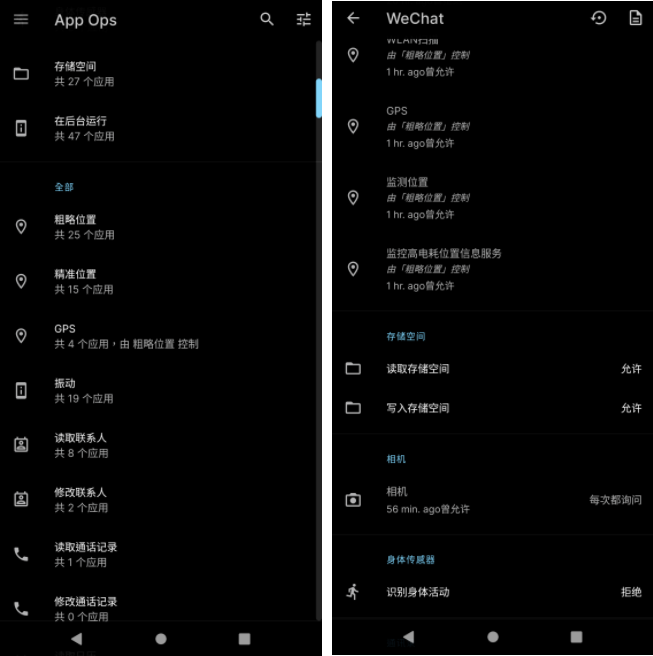
Task: Open search in App Ops
Action: 267,19
